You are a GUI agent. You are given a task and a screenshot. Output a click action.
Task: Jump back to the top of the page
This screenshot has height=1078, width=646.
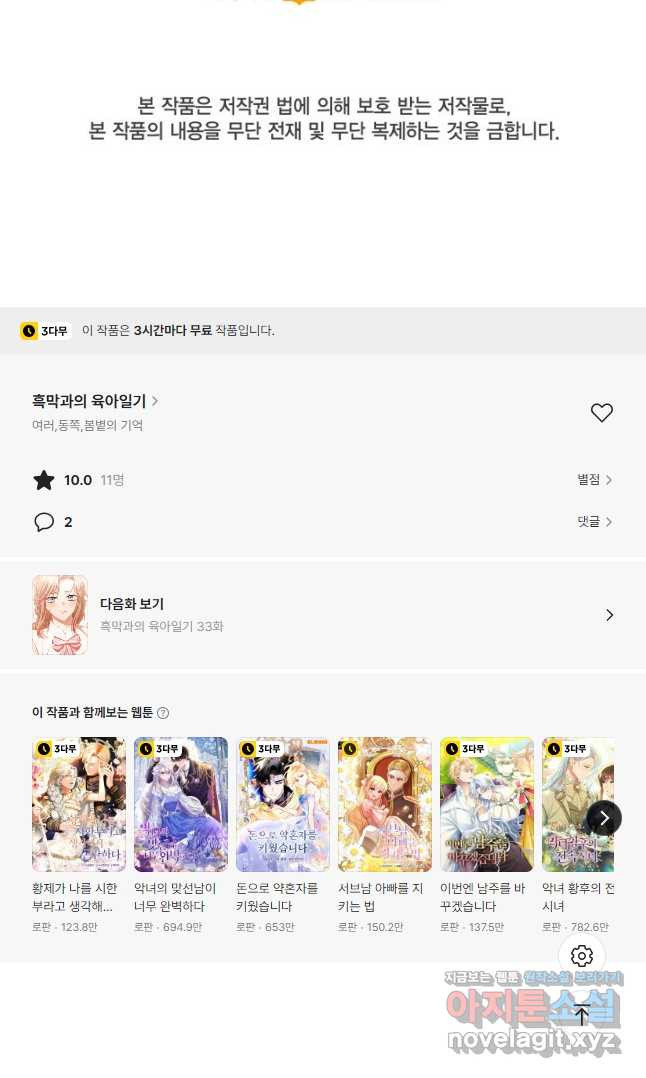582,1015
